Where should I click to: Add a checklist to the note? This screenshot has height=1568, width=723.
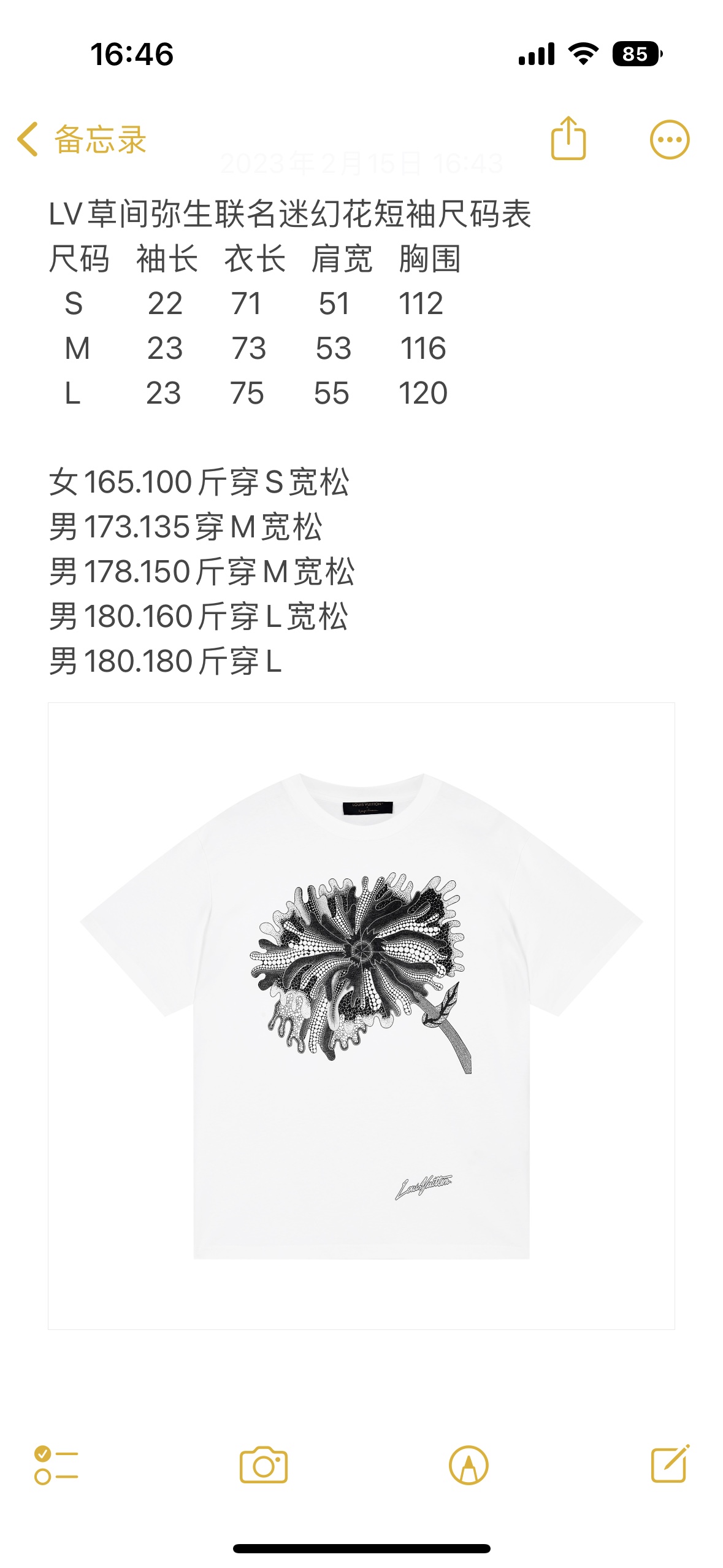click(56, 1465)
